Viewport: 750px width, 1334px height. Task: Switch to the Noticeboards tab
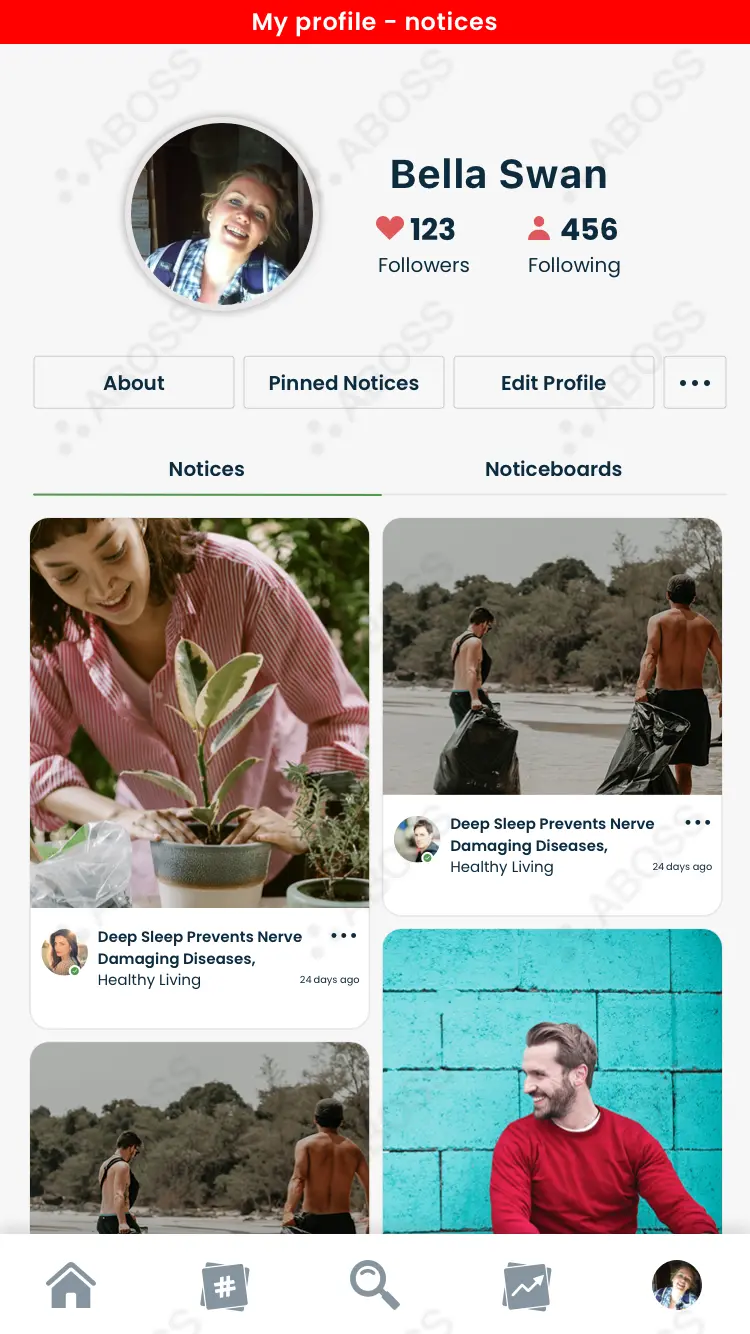coord(553,469)
